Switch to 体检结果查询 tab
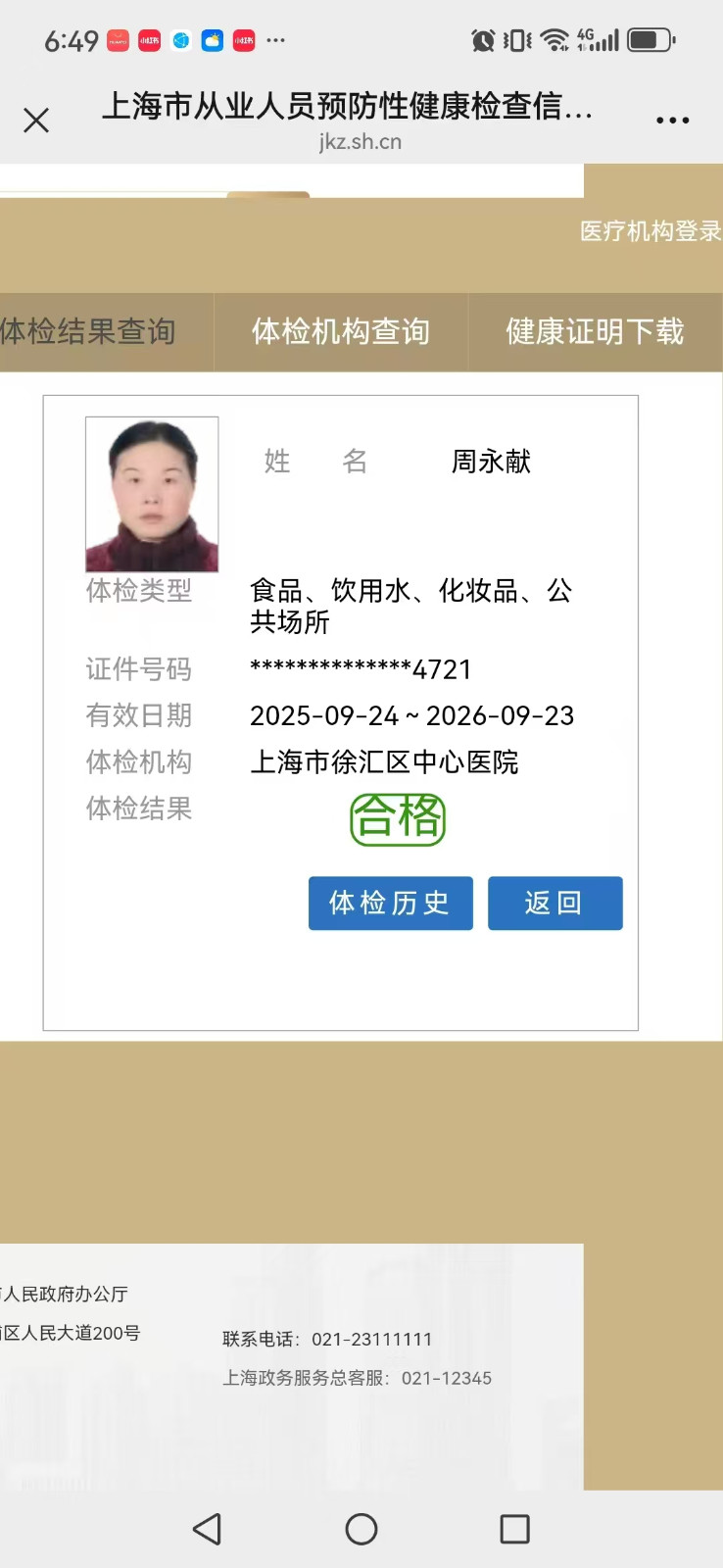This screenshot has height=1568, width=723. click(93, 331)
